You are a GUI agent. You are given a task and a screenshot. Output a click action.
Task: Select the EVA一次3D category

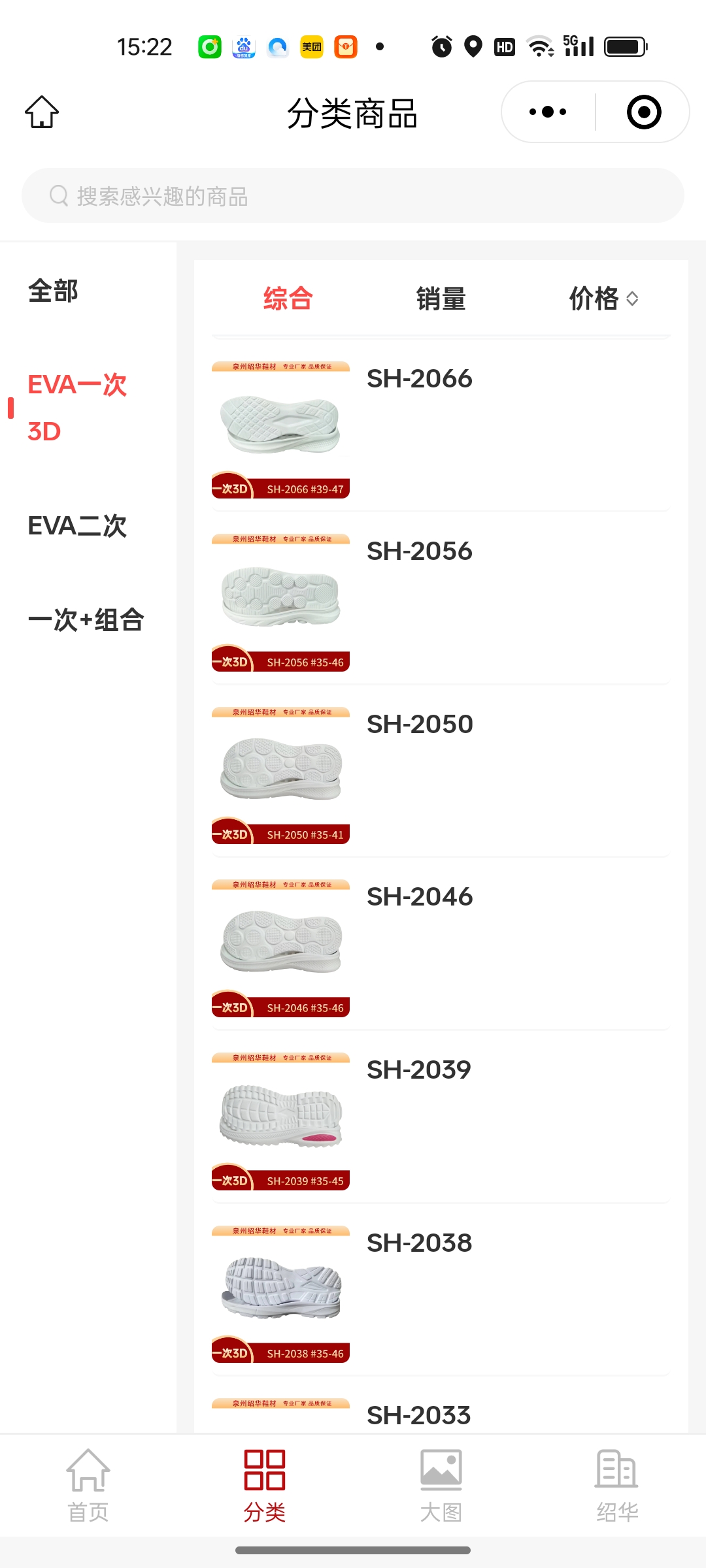point(77,408)
